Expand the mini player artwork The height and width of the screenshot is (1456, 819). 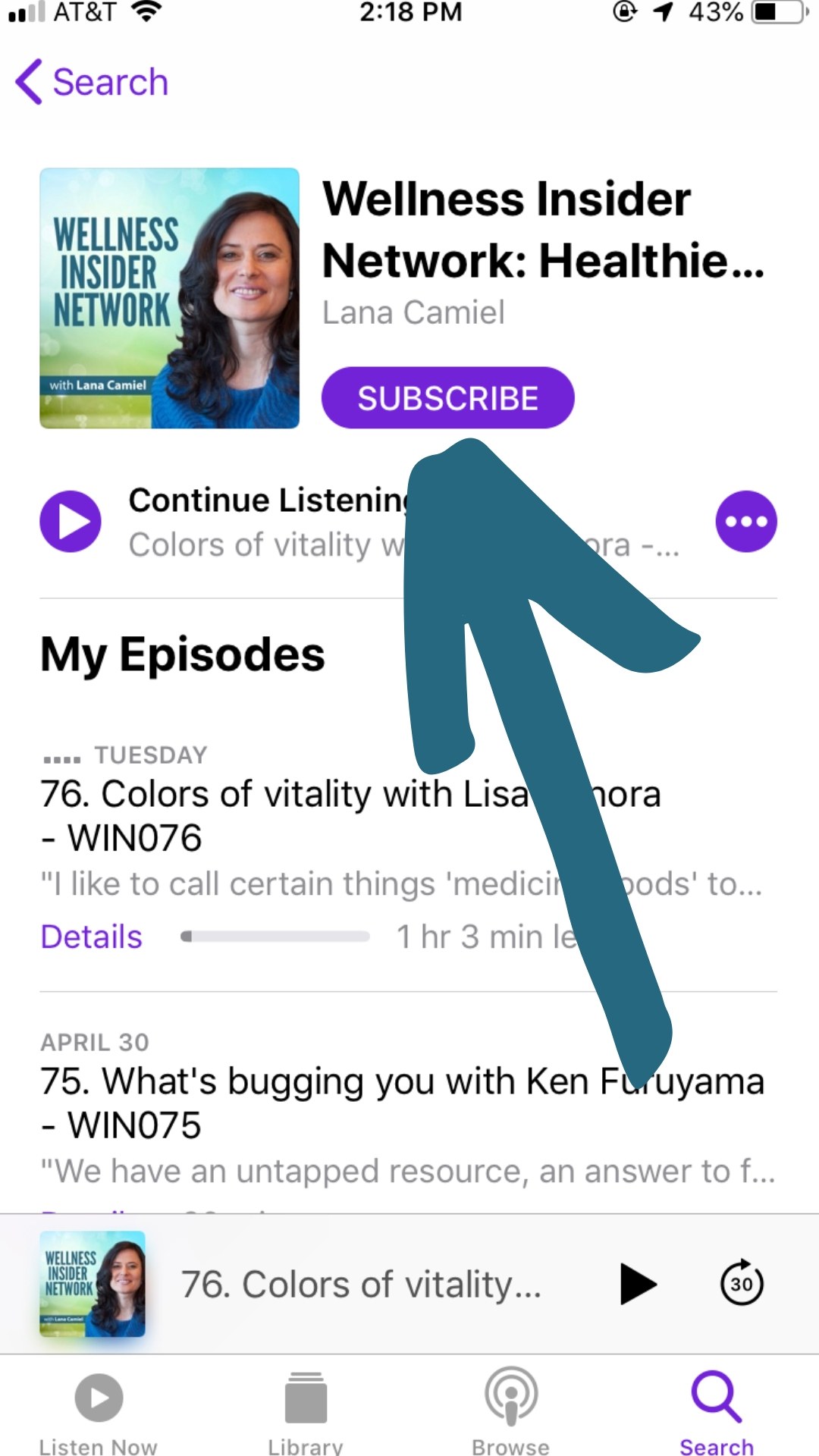coord(93,1284)
